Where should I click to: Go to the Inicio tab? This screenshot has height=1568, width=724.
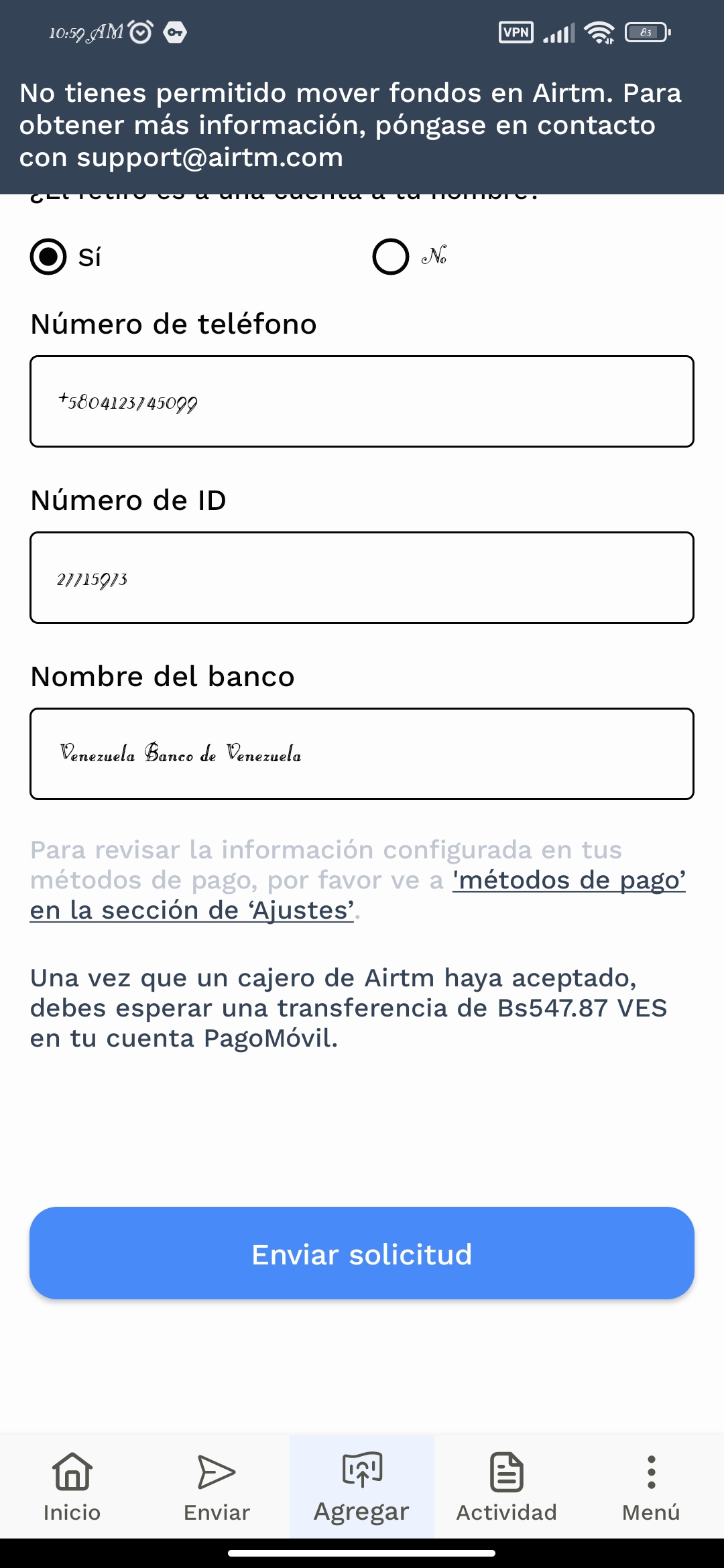[x=72, y=1486]
